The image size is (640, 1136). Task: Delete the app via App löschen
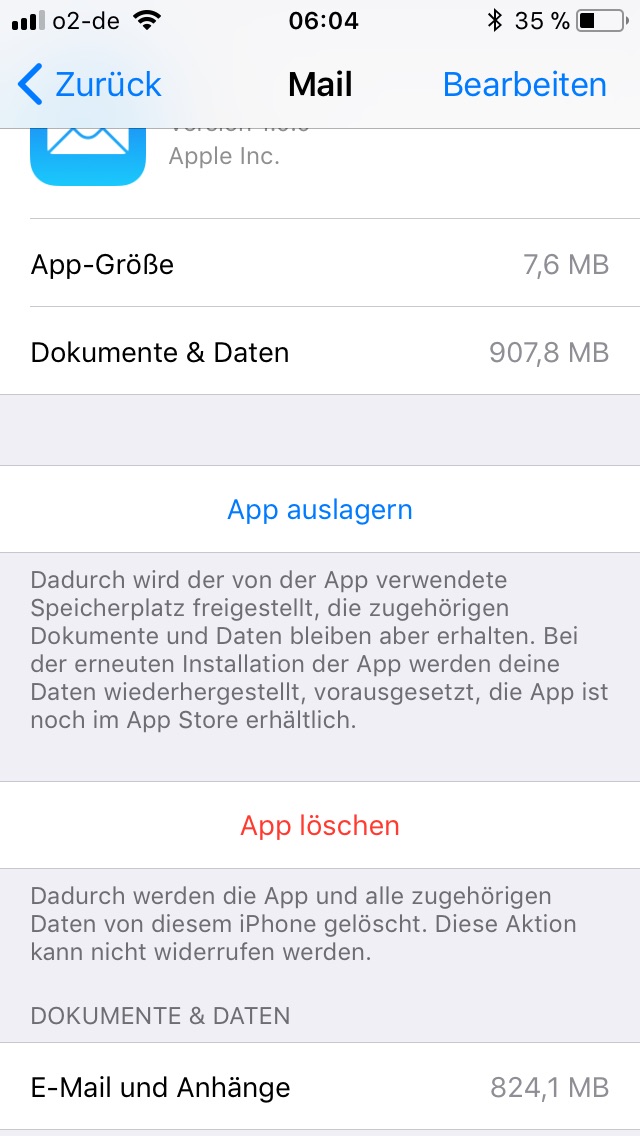[320, 825]
